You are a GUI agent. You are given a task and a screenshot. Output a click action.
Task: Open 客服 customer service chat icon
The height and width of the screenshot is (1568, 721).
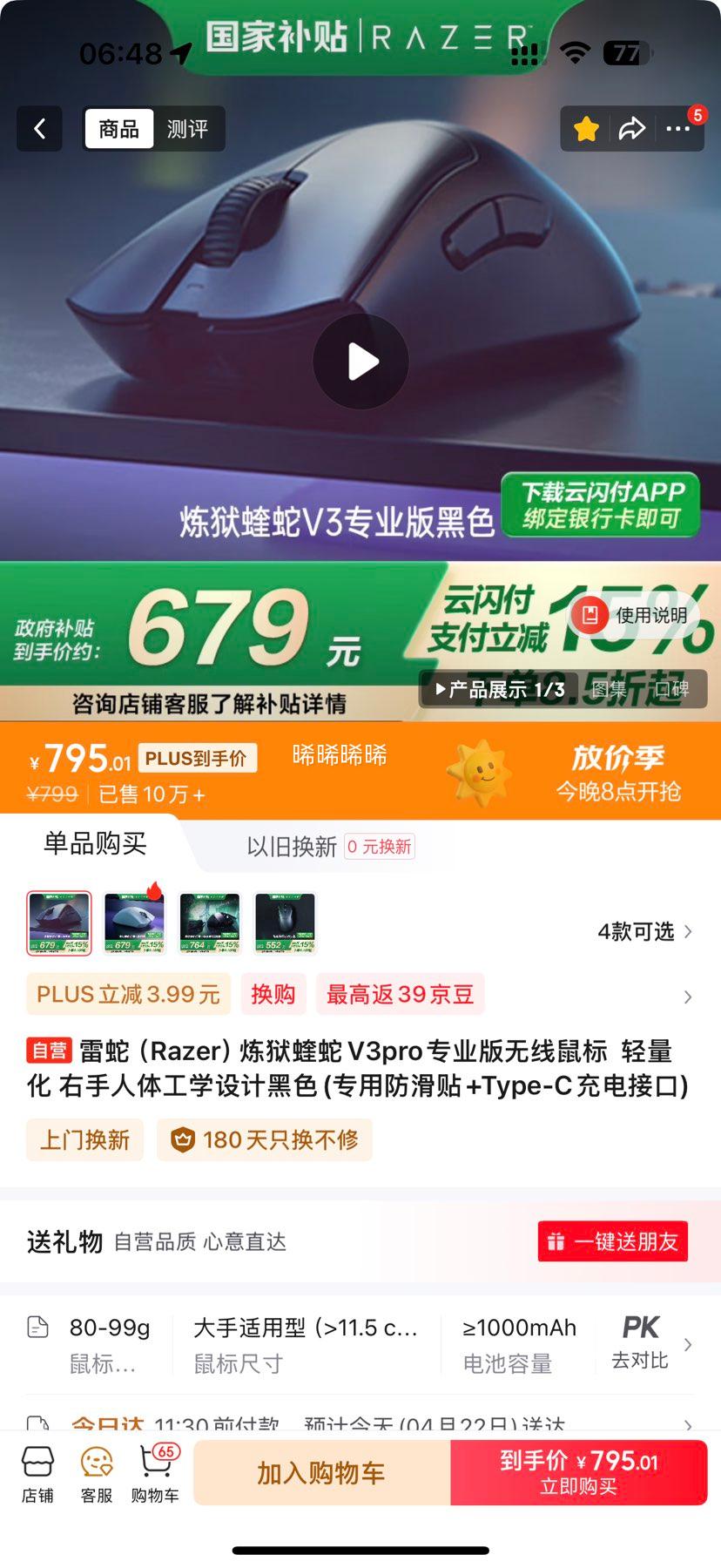(96, 1472)
